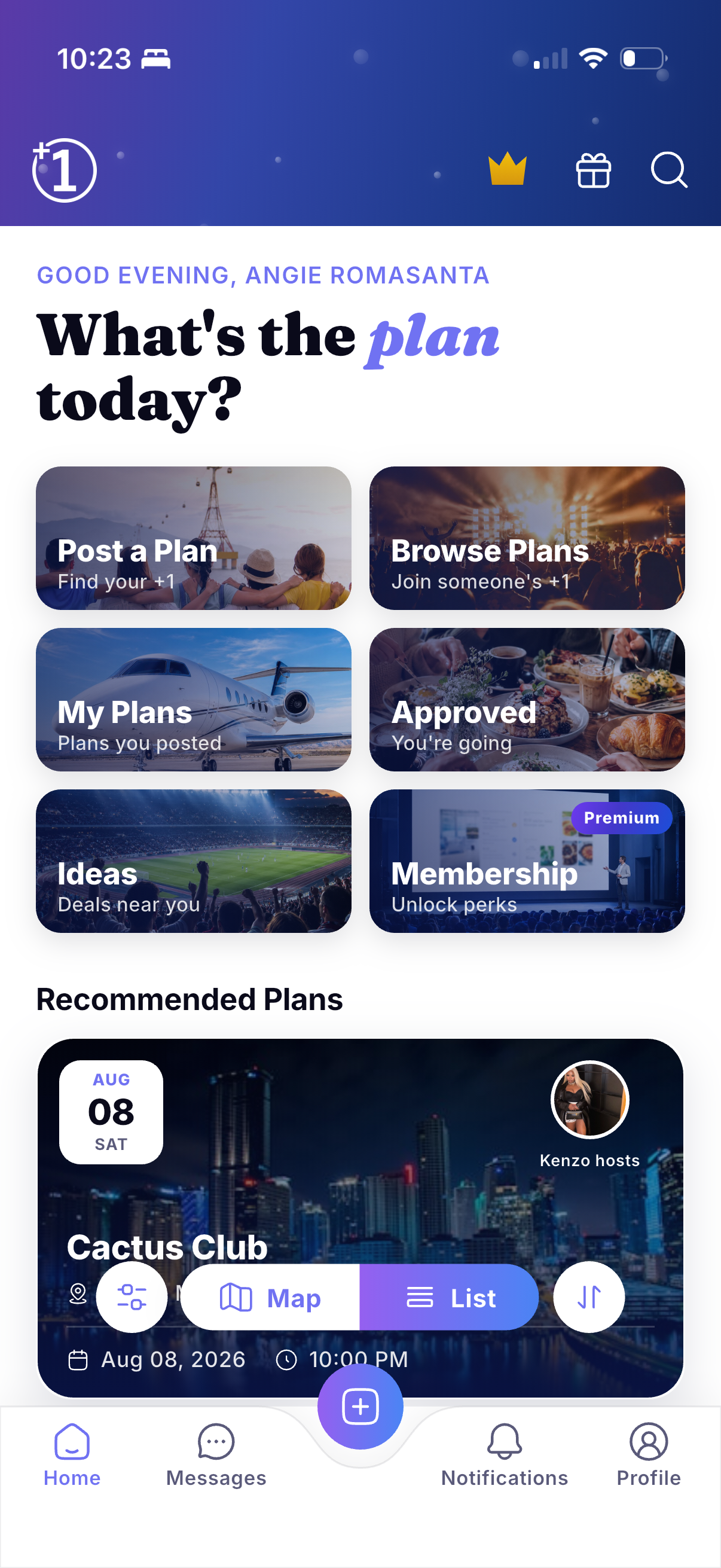Open the Browse Plans card
The image size is (721, 1568).
(527, 538)
